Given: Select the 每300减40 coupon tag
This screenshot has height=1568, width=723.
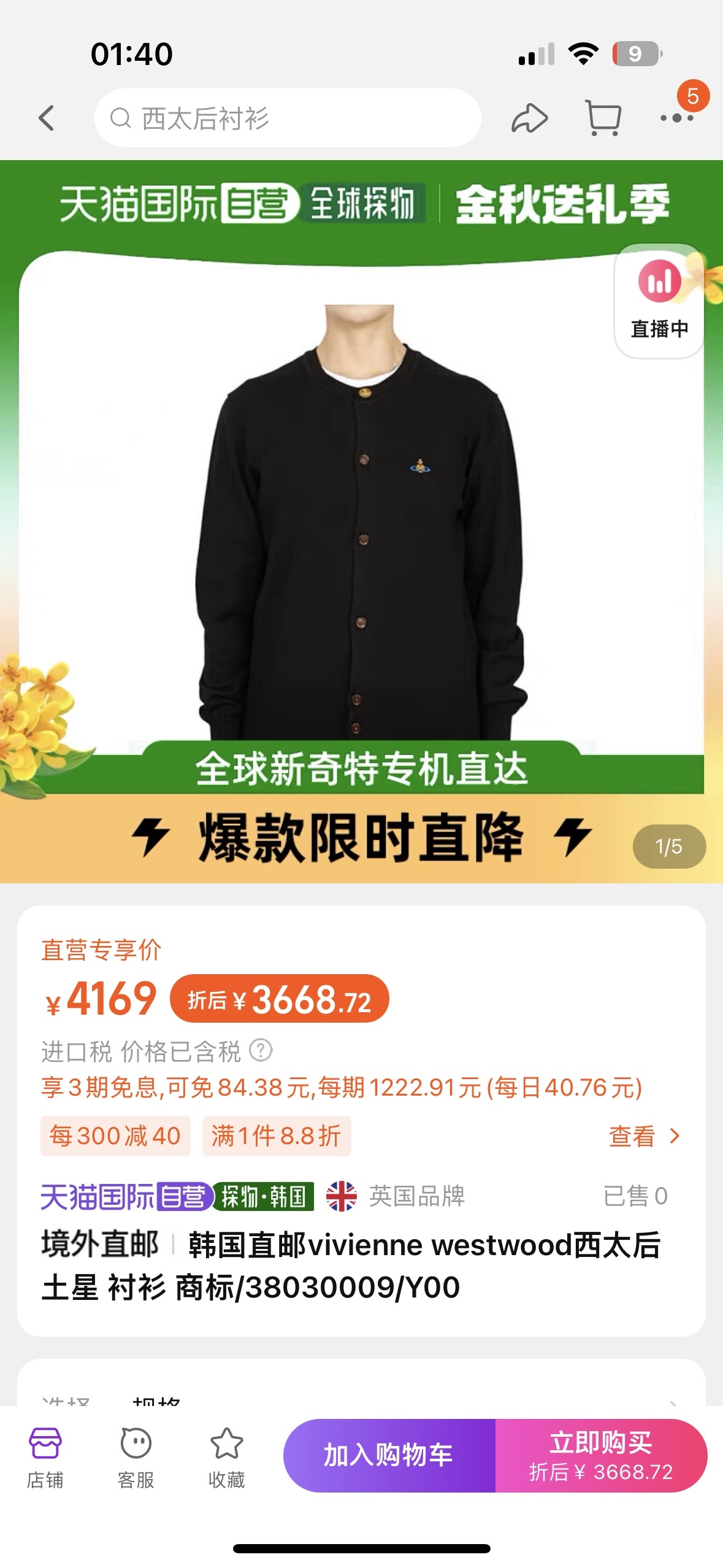Looking at the screenshot, I should 115,1136.
